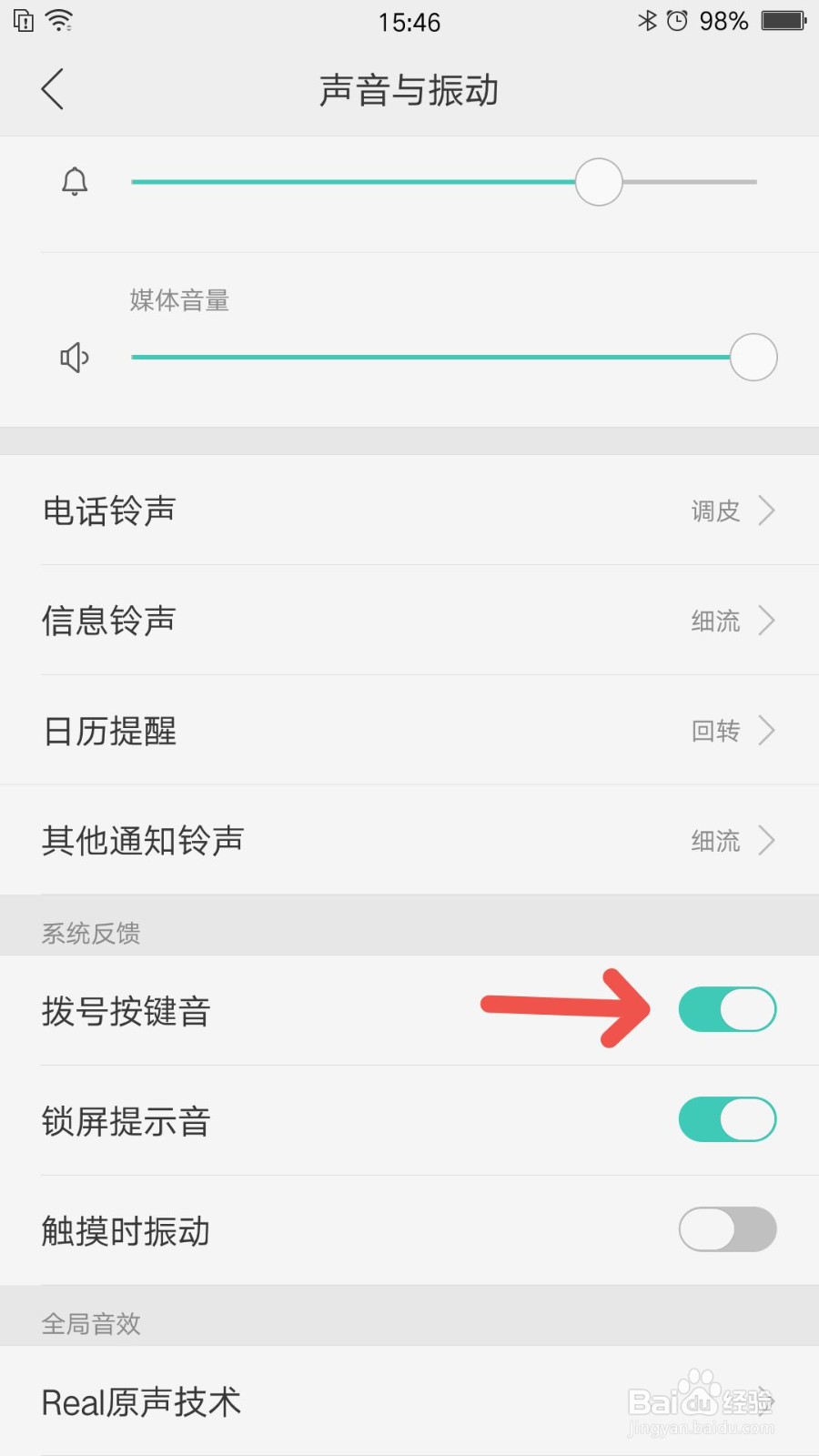The width and height of the screenshot is (819, 1456).
Task: Enable the 触摸时振动 switch
Action: tap(726, 1229)
